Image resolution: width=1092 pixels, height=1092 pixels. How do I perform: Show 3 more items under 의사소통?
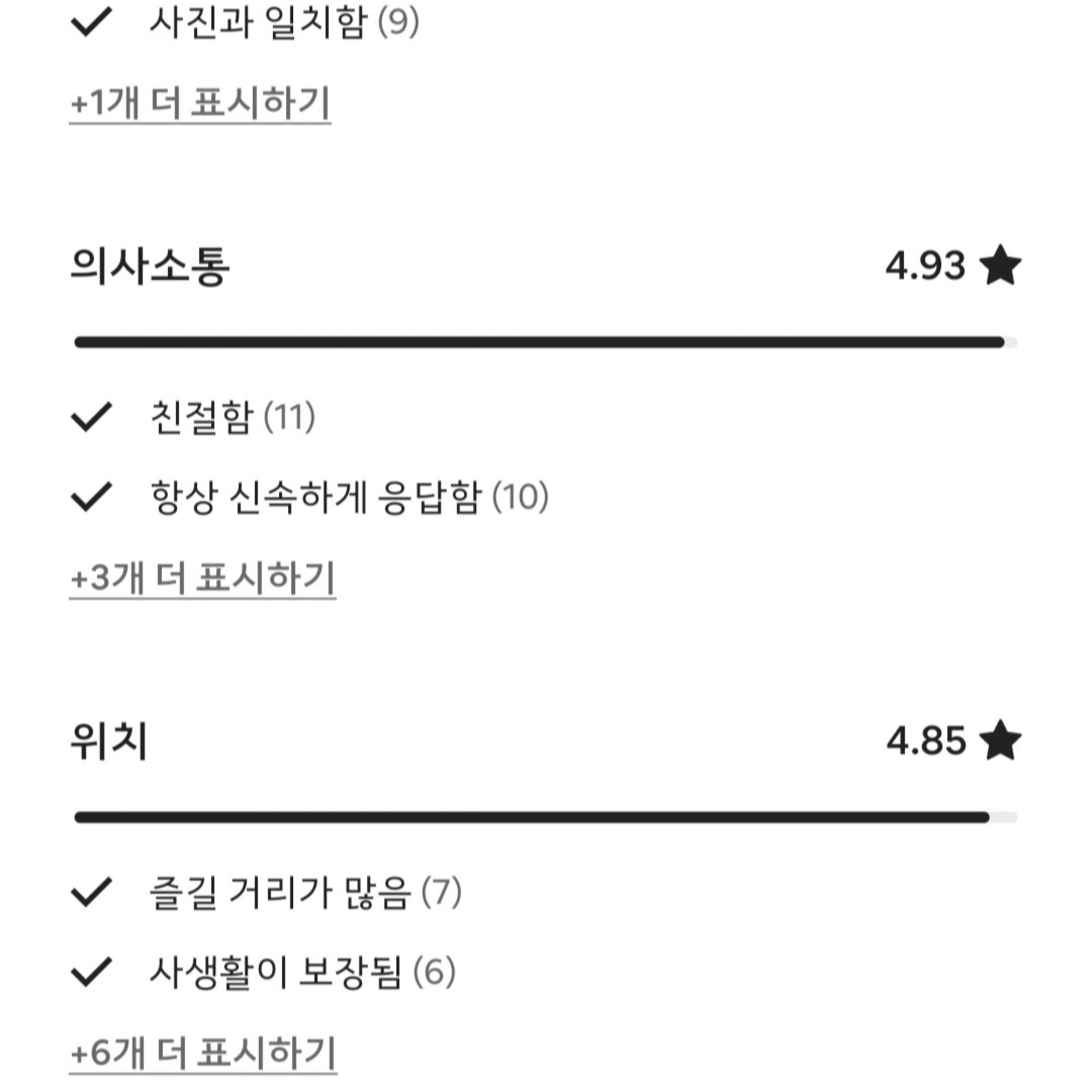pyautogui.click(x=203, y=578)
